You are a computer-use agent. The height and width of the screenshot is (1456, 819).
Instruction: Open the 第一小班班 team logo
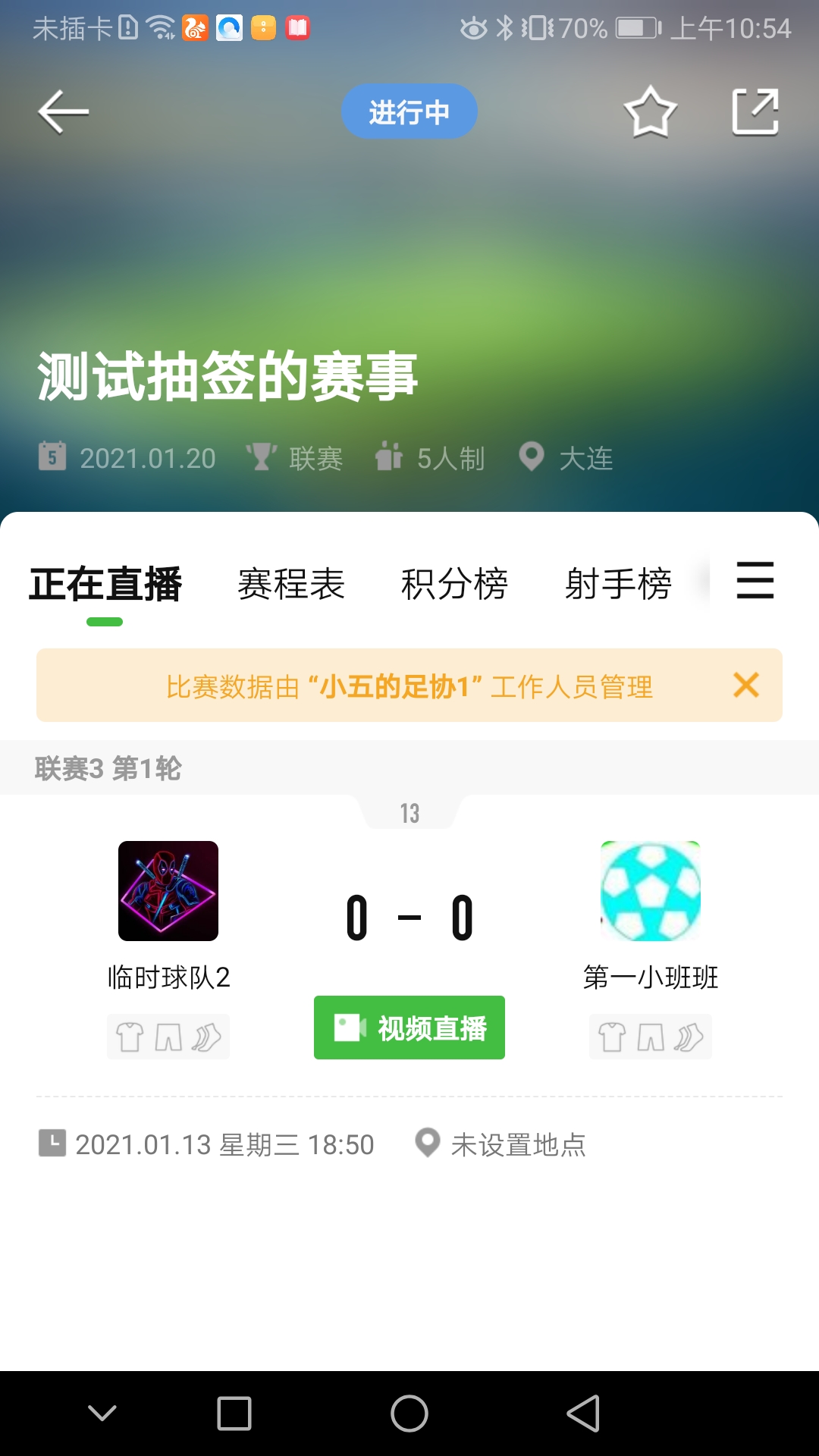pos(651,891)
